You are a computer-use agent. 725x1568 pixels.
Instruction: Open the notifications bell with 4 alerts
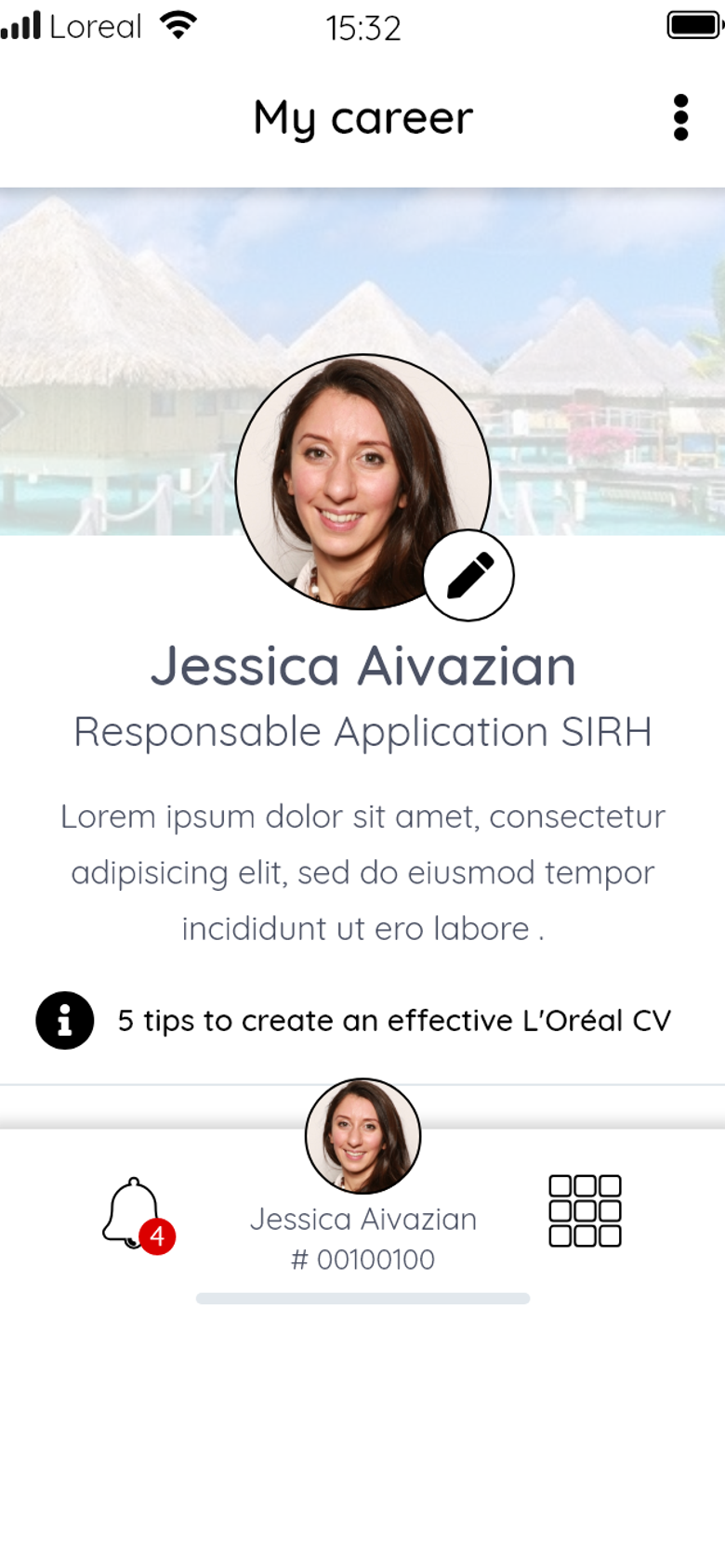click(x=136, y=1213)
